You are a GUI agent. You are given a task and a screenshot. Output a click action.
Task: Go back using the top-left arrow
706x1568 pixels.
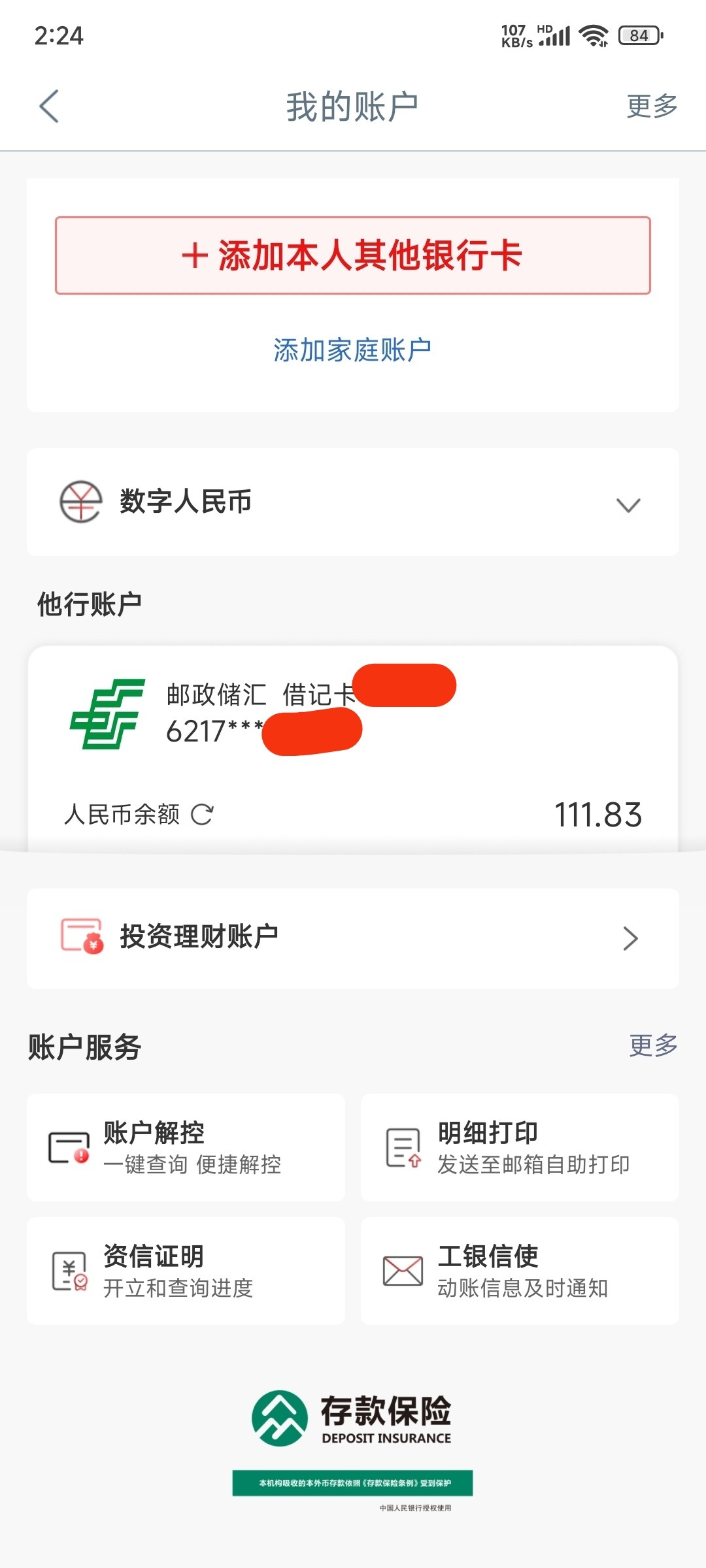[50, 106]
